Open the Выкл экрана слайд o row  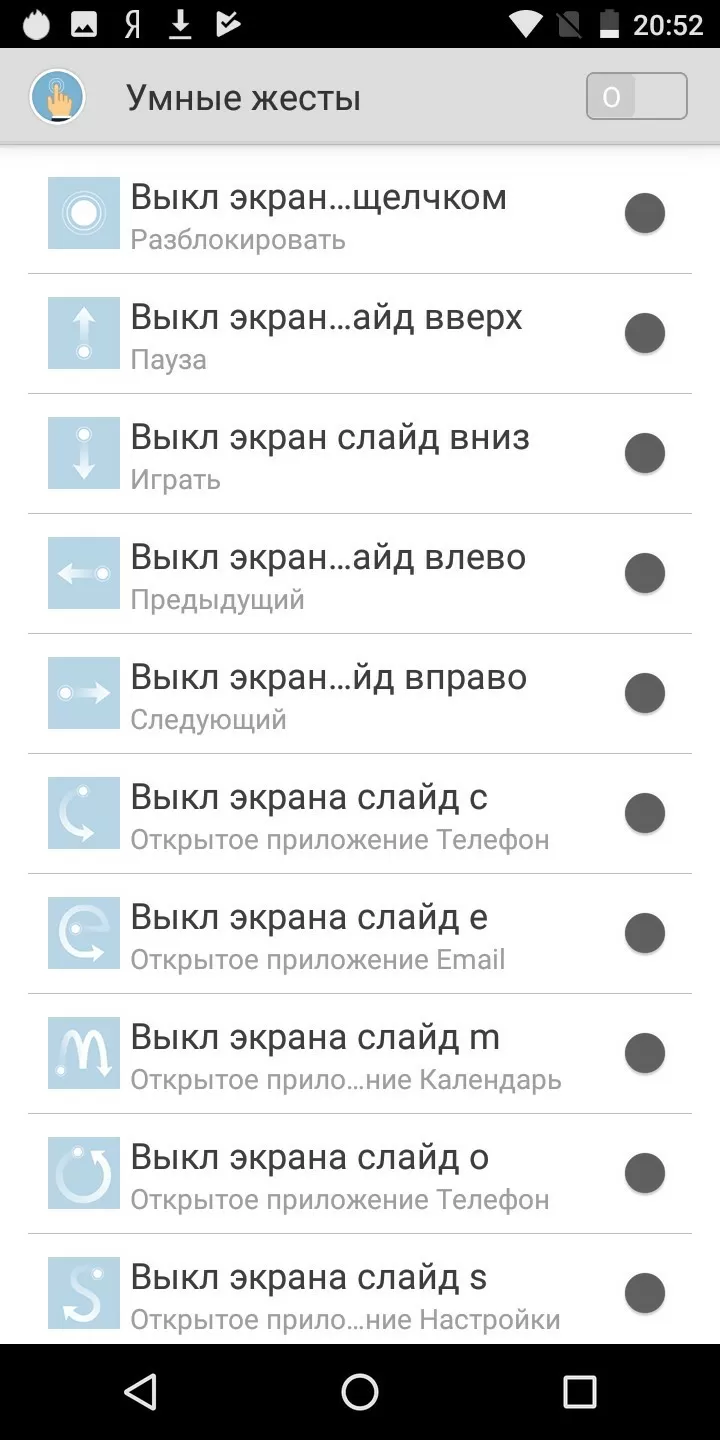[x=360, y=1174]
